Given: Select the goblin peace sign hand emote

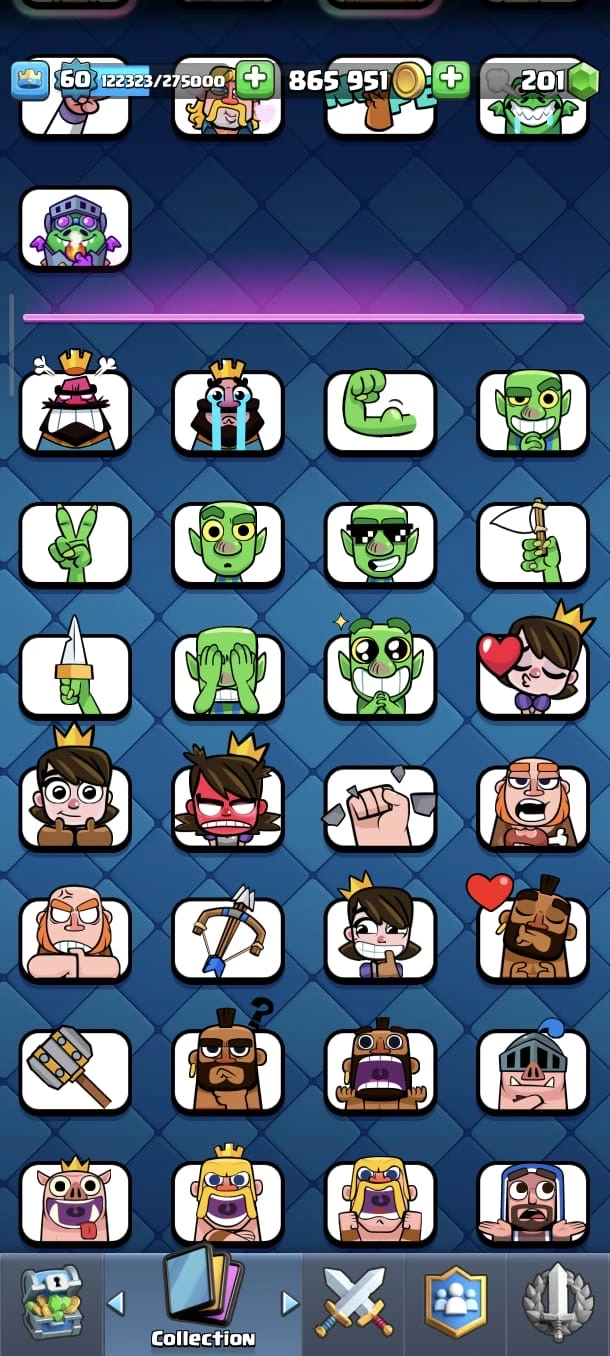Looking at the screenshot, I should 75,543.
